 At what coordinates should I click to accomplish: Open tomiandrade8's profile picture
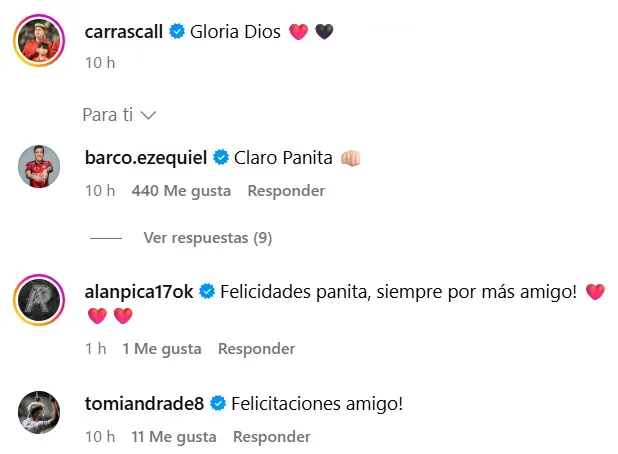click(x=39, y=413)
